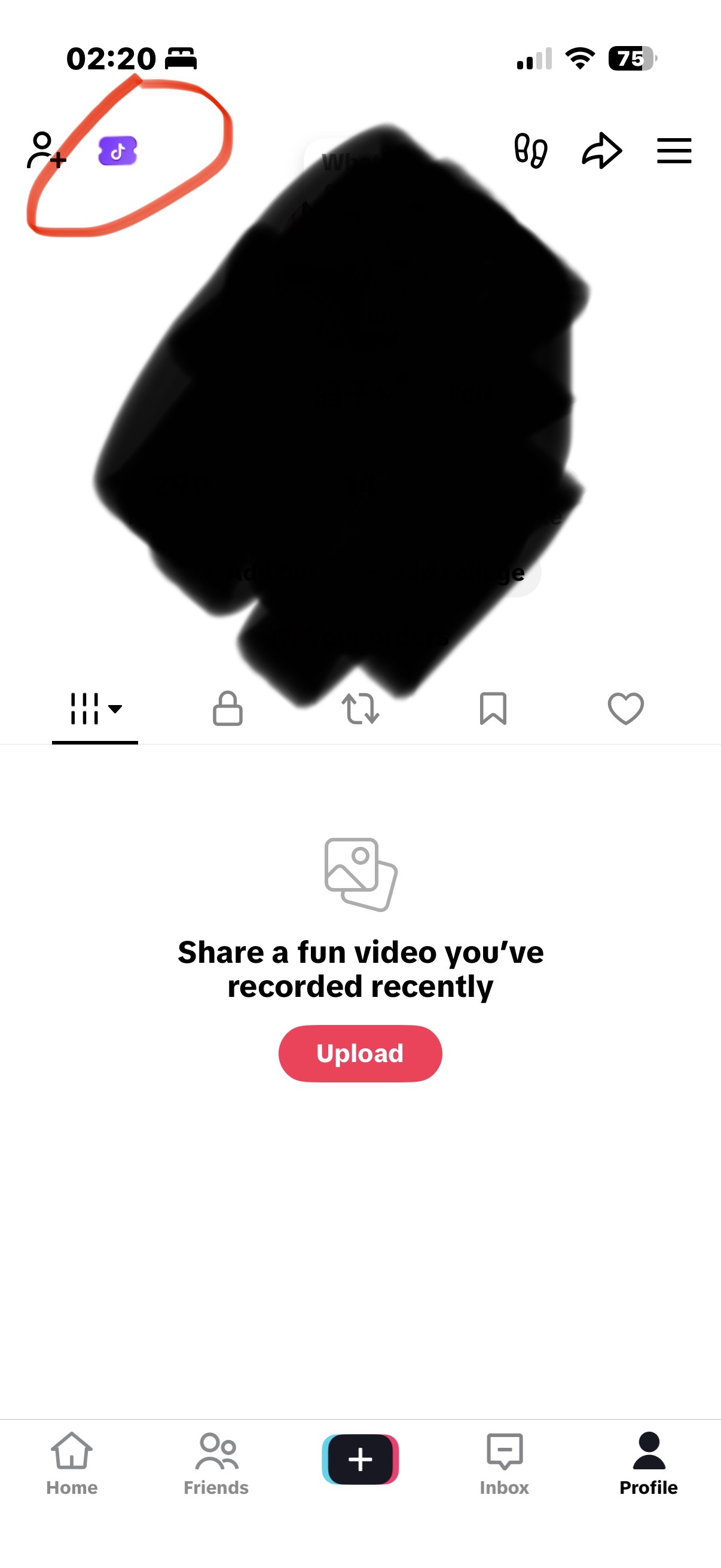View the saved bookmarks tab
This screenshot has height=1568, width=721.
point(493,709)
